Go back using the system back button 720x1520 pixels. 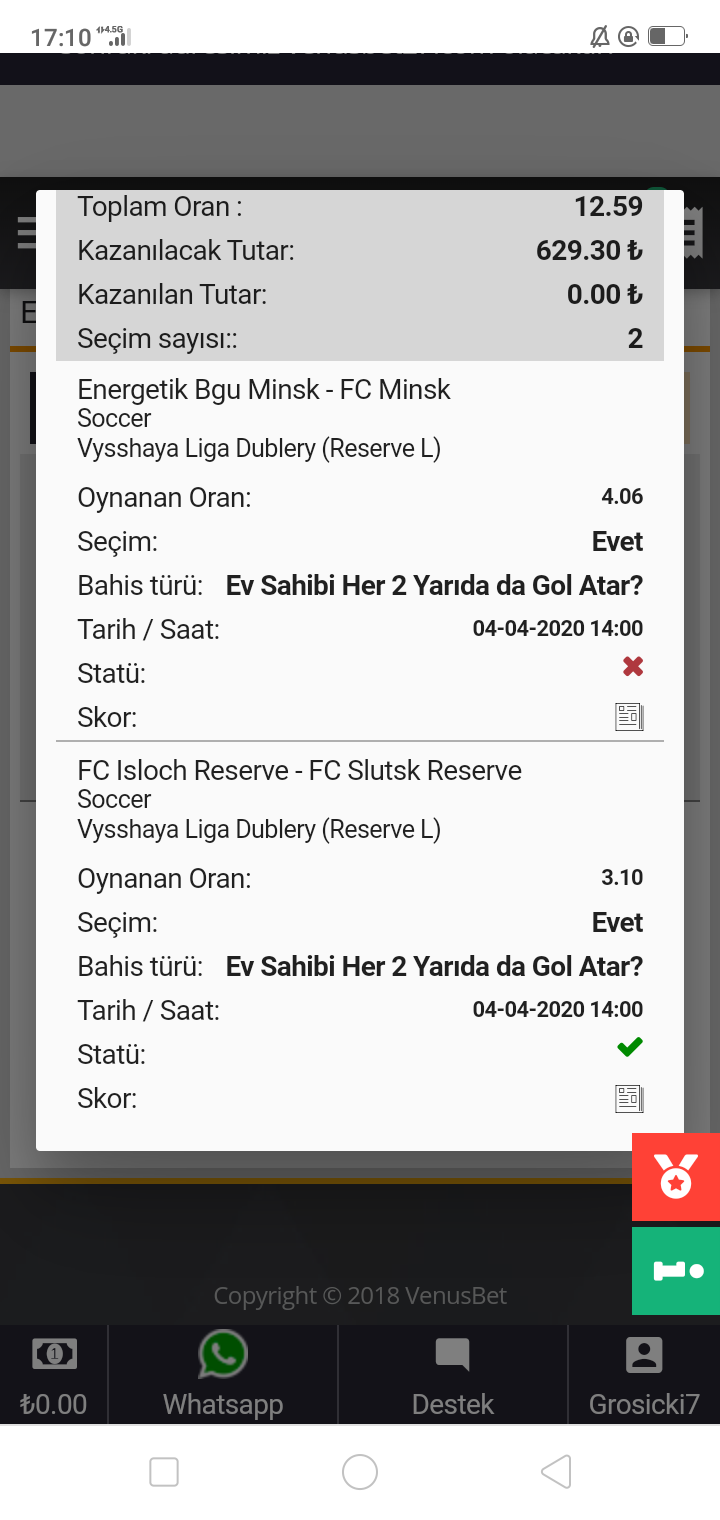[x=556, y=1472]
